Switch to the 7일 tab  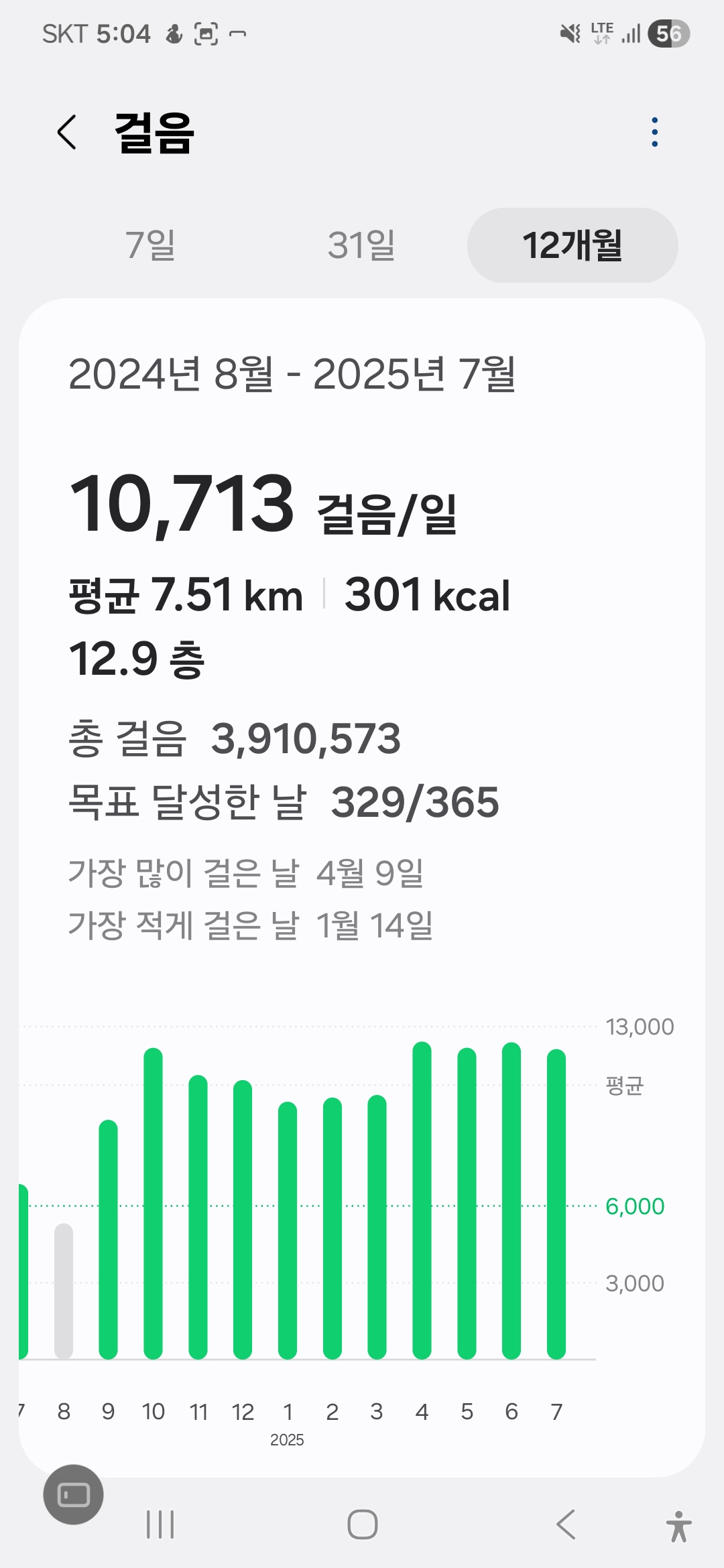150,245
